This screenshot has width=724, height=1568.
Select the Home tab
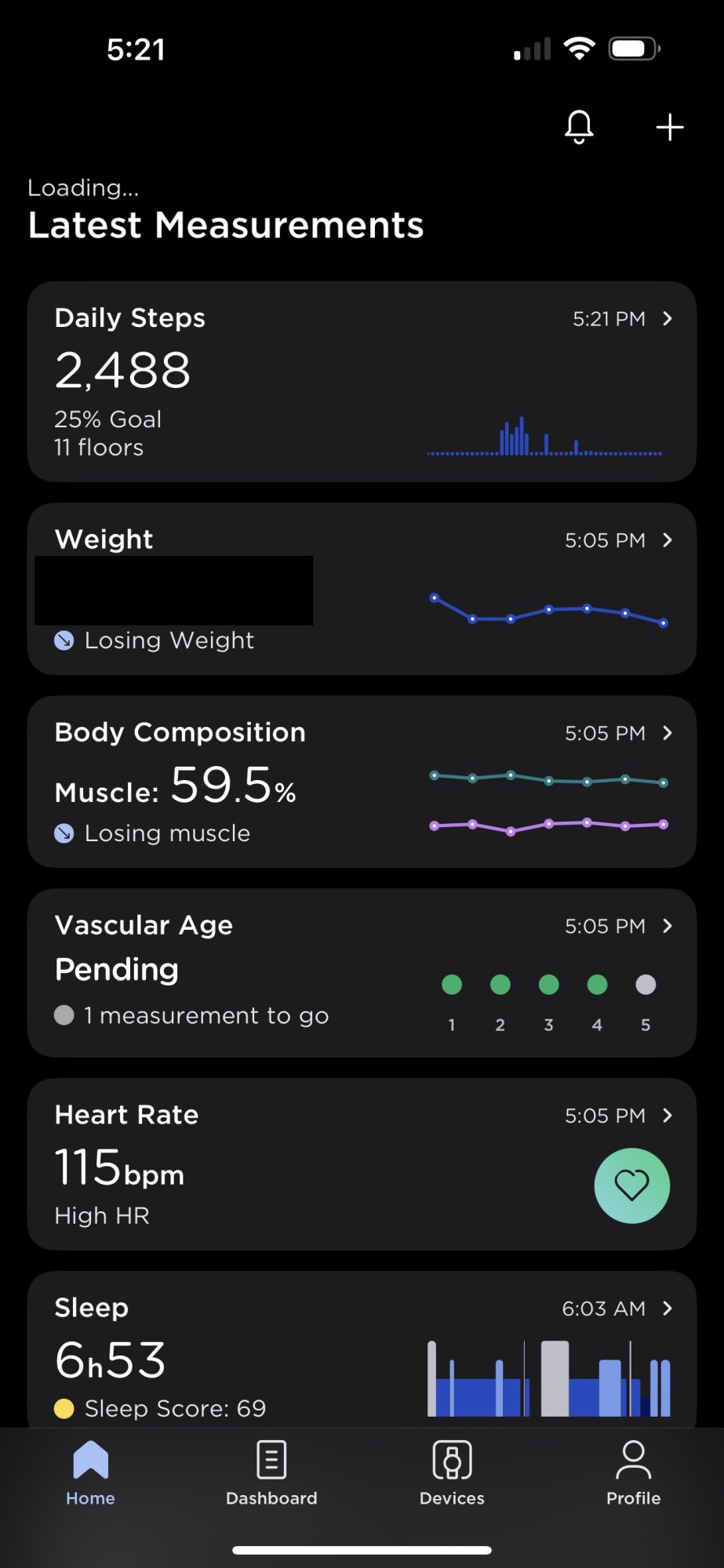pyautogui.click(x=90, y=1473)
